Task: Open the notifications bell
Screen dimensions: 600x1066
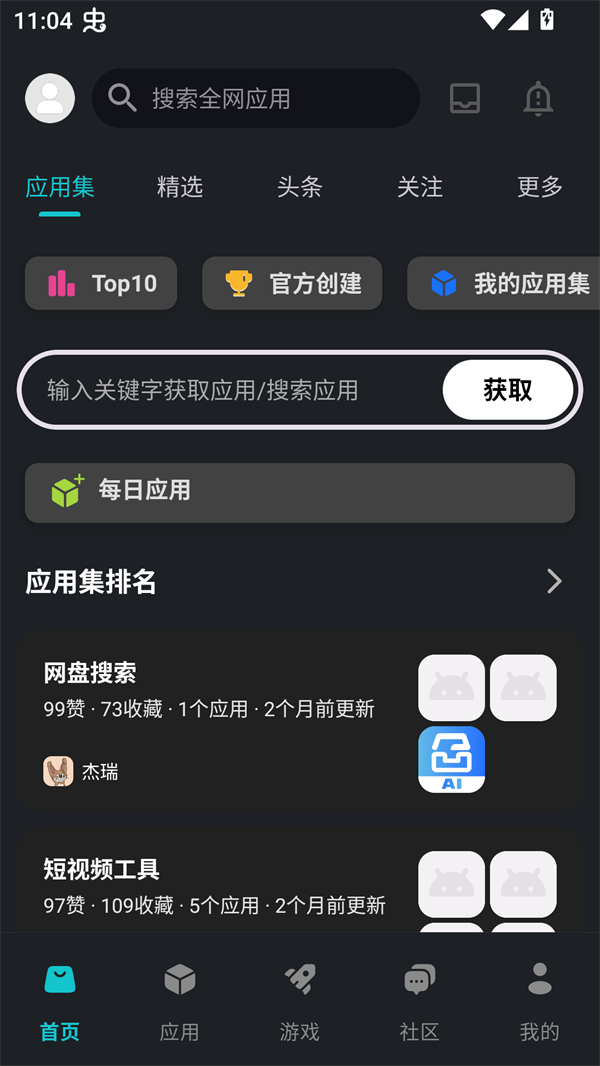Action: (538, 98)
